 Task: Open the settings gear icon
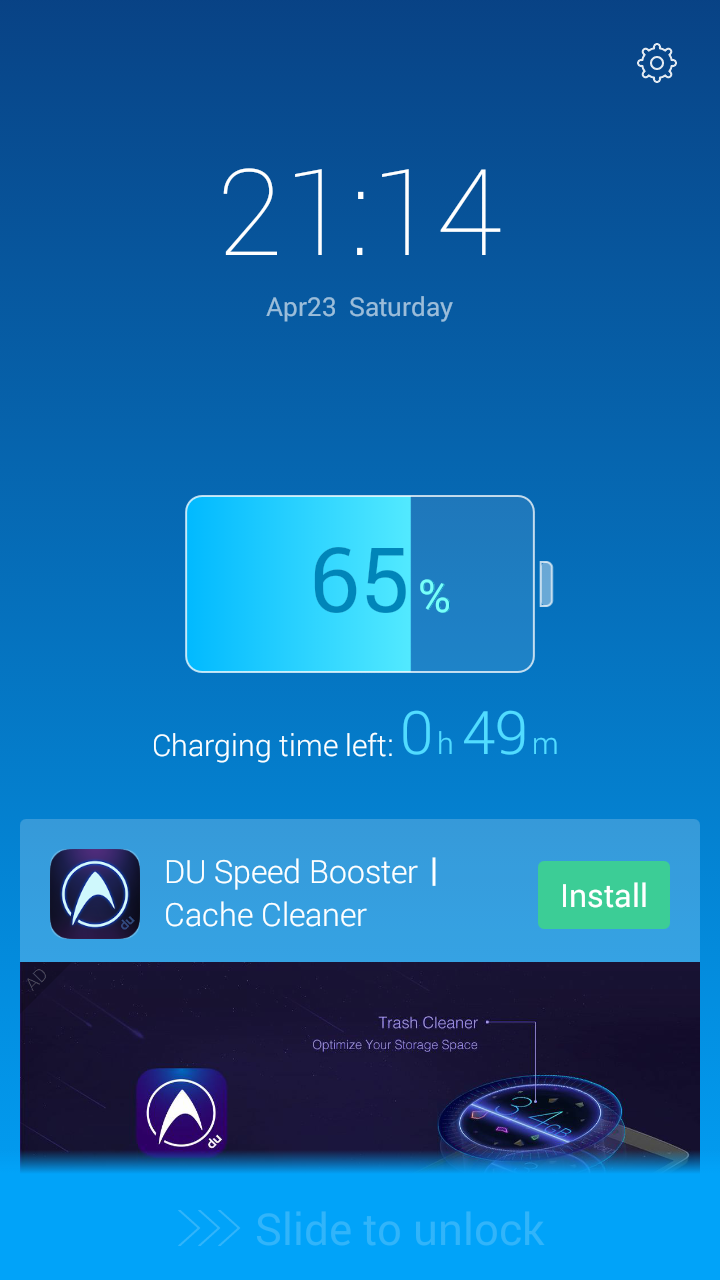[x=657, y=63]
